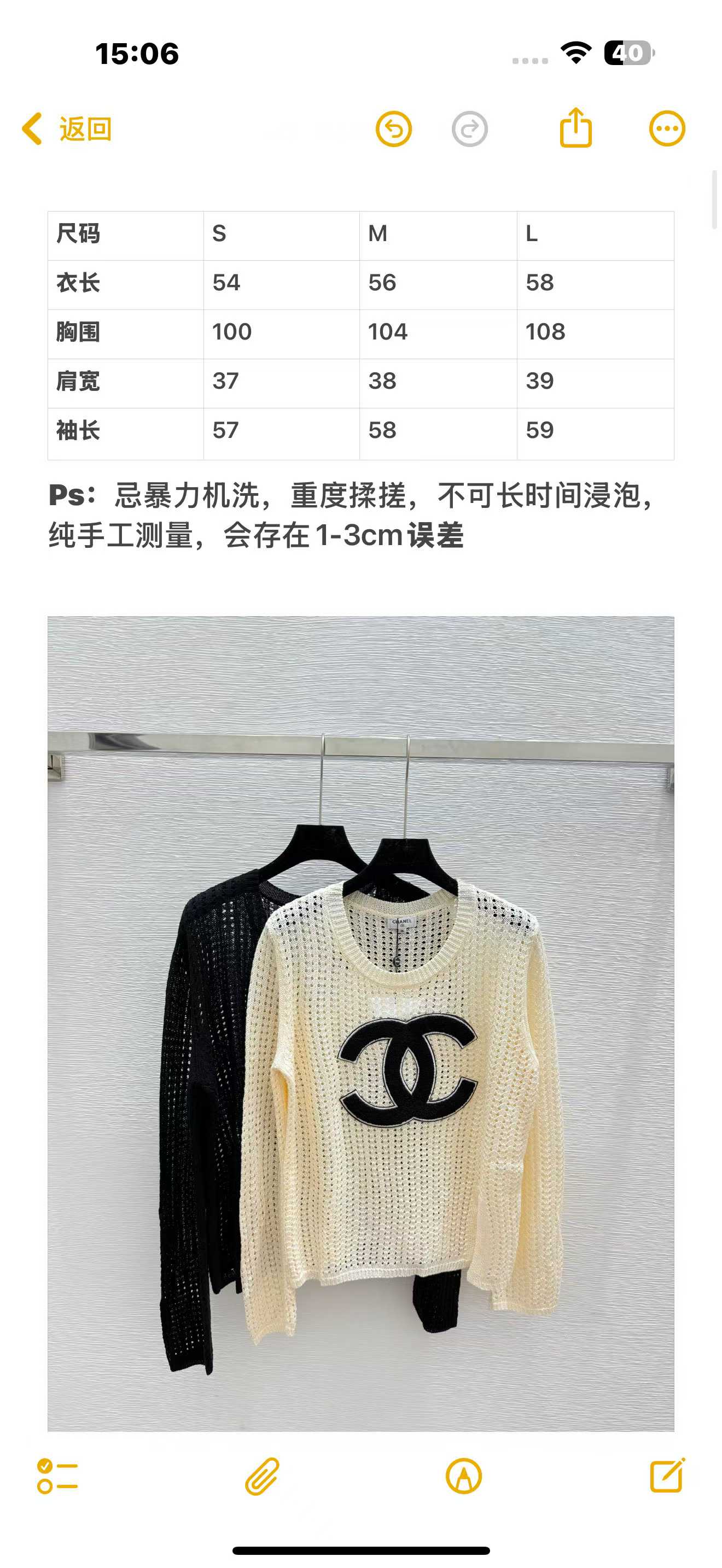Open the markup pen tool
This screenshot has width=722, height=1568.
(x=464, y=1476)
